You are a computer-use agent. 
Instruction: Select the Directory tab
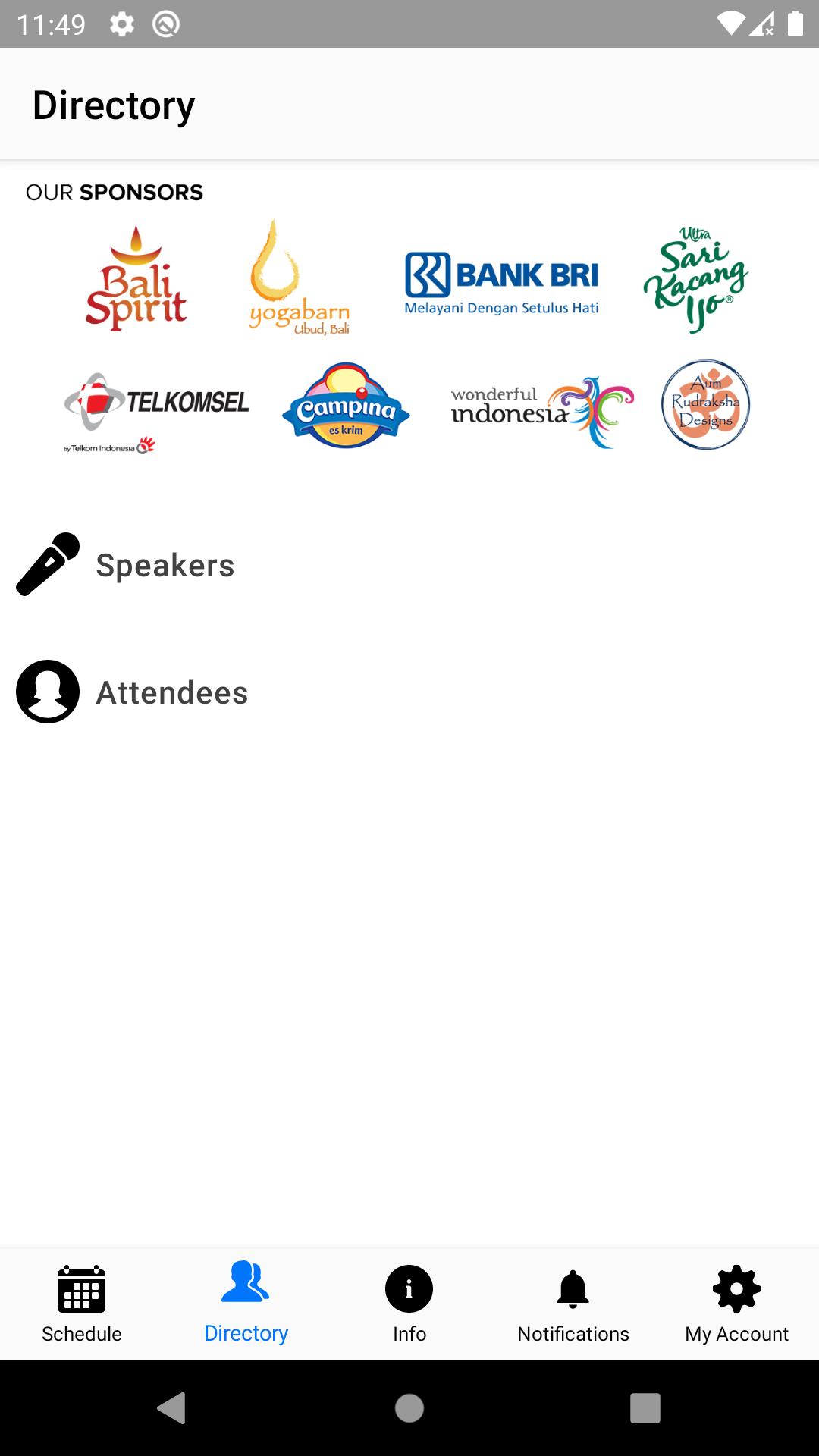246,1304
